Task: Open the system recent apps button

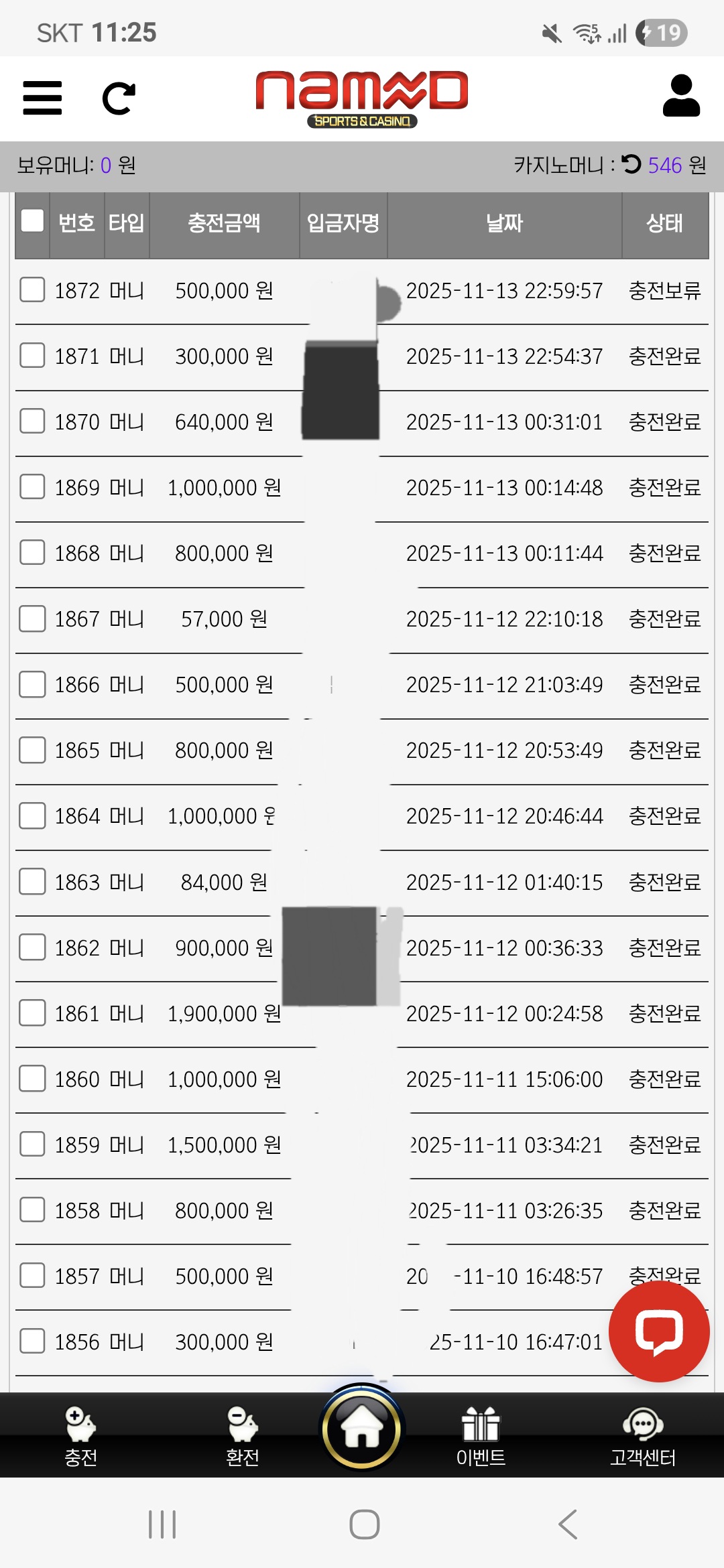Action: [162, 1524]
